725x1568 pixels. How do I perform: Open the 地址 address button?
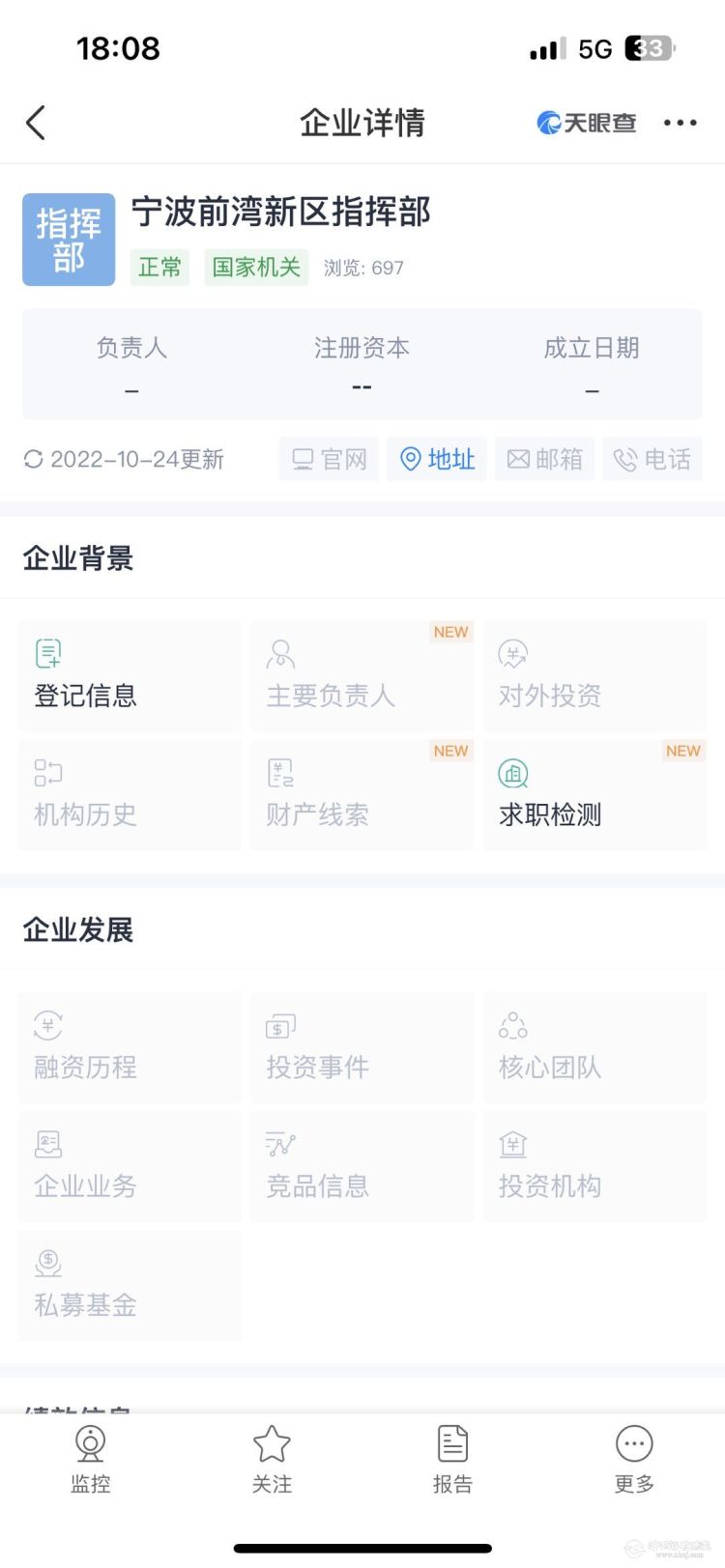pyautogui.click(x=437, y=459)
